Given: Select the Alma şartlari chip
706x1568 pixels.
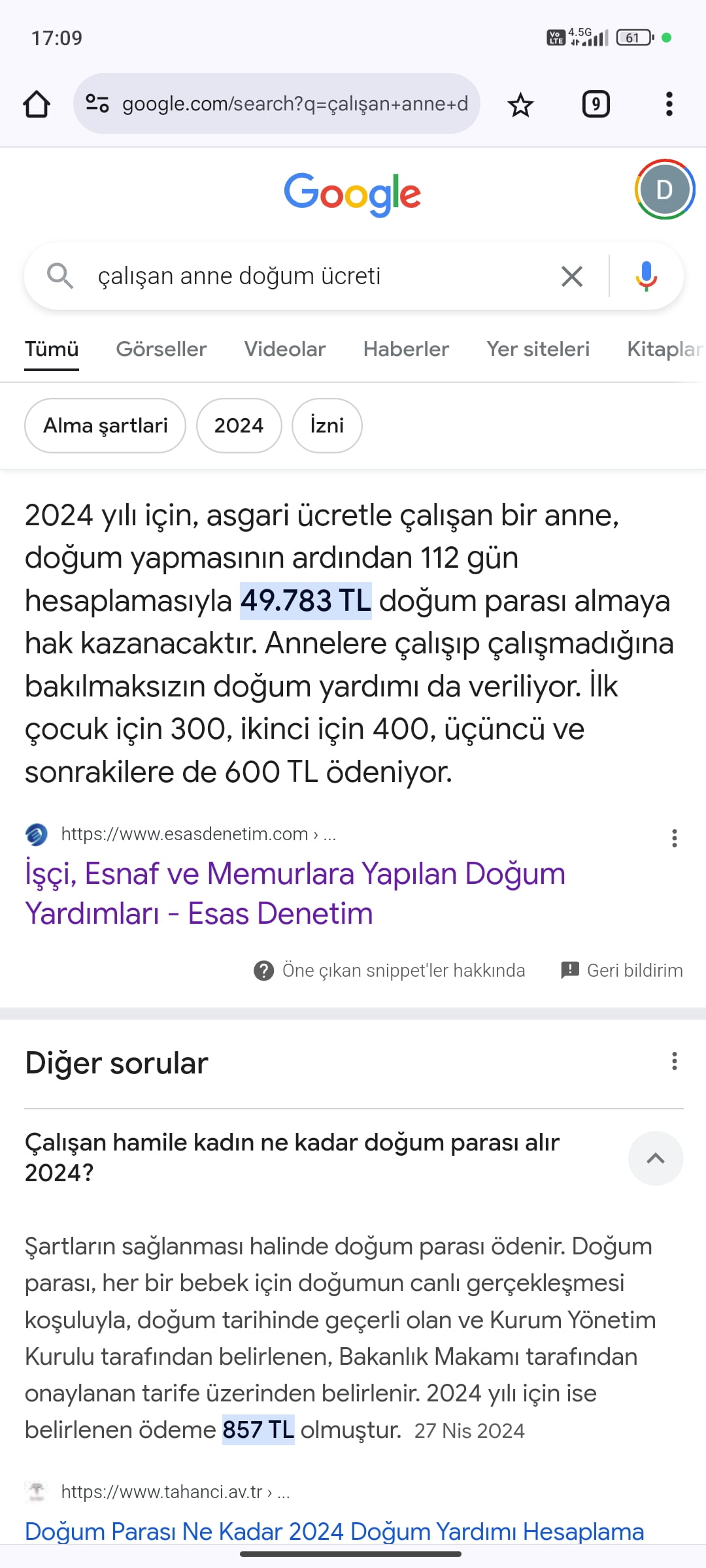Looking at the screenshot, I should (105, 425).
